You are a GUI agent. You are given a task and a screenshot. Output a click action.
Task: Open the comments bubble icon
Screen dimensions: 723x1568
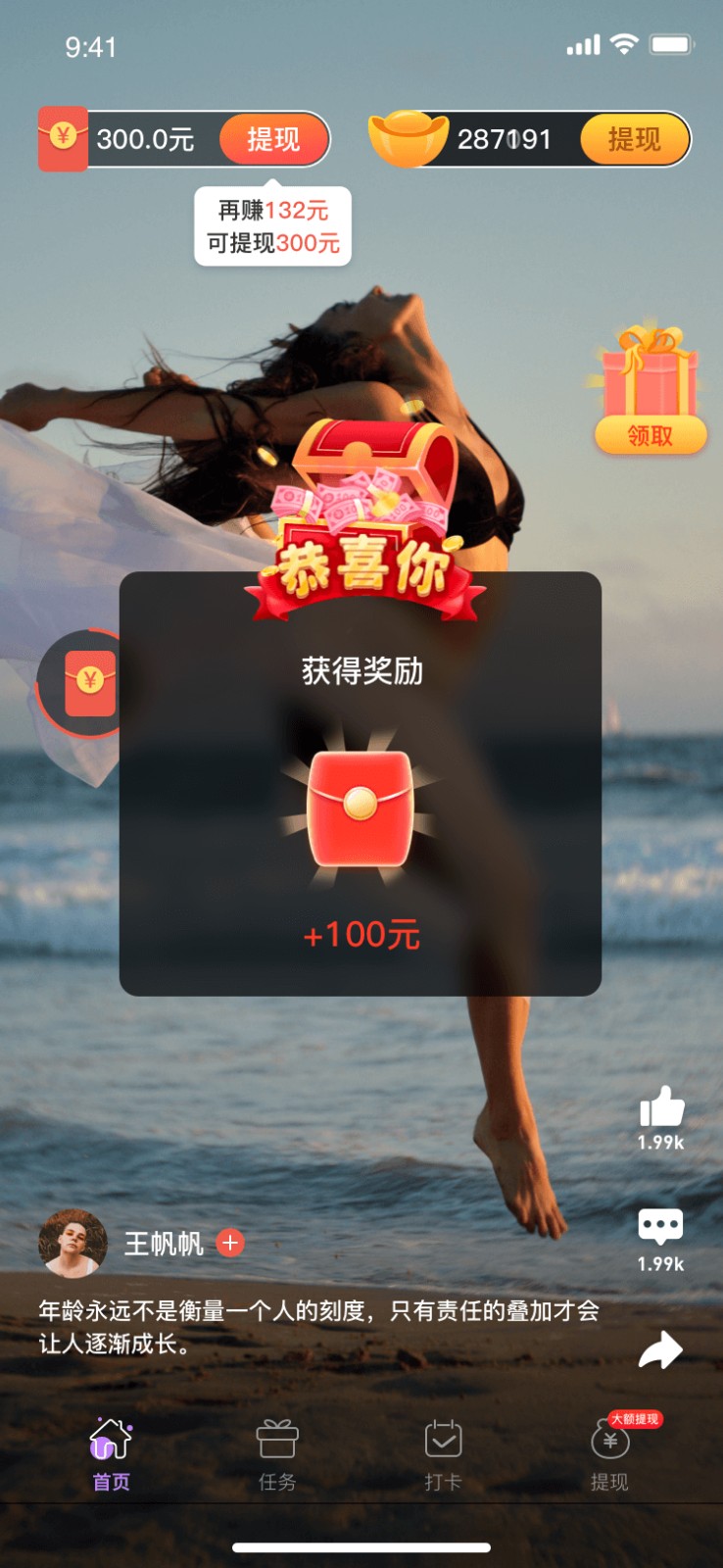tap(660, 1227)
